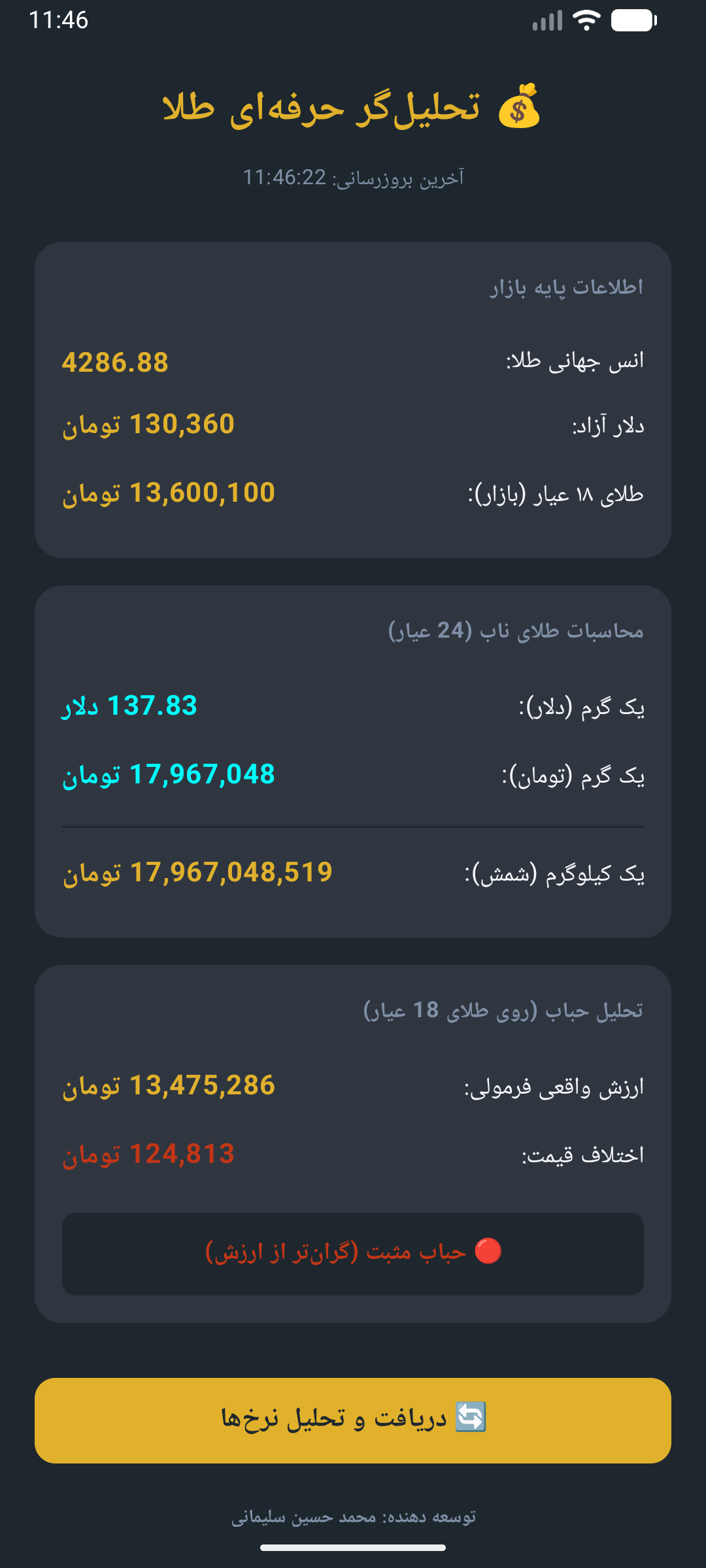Tap the cellular signal bars icon
706x1568 pixels.
point(548,22)
